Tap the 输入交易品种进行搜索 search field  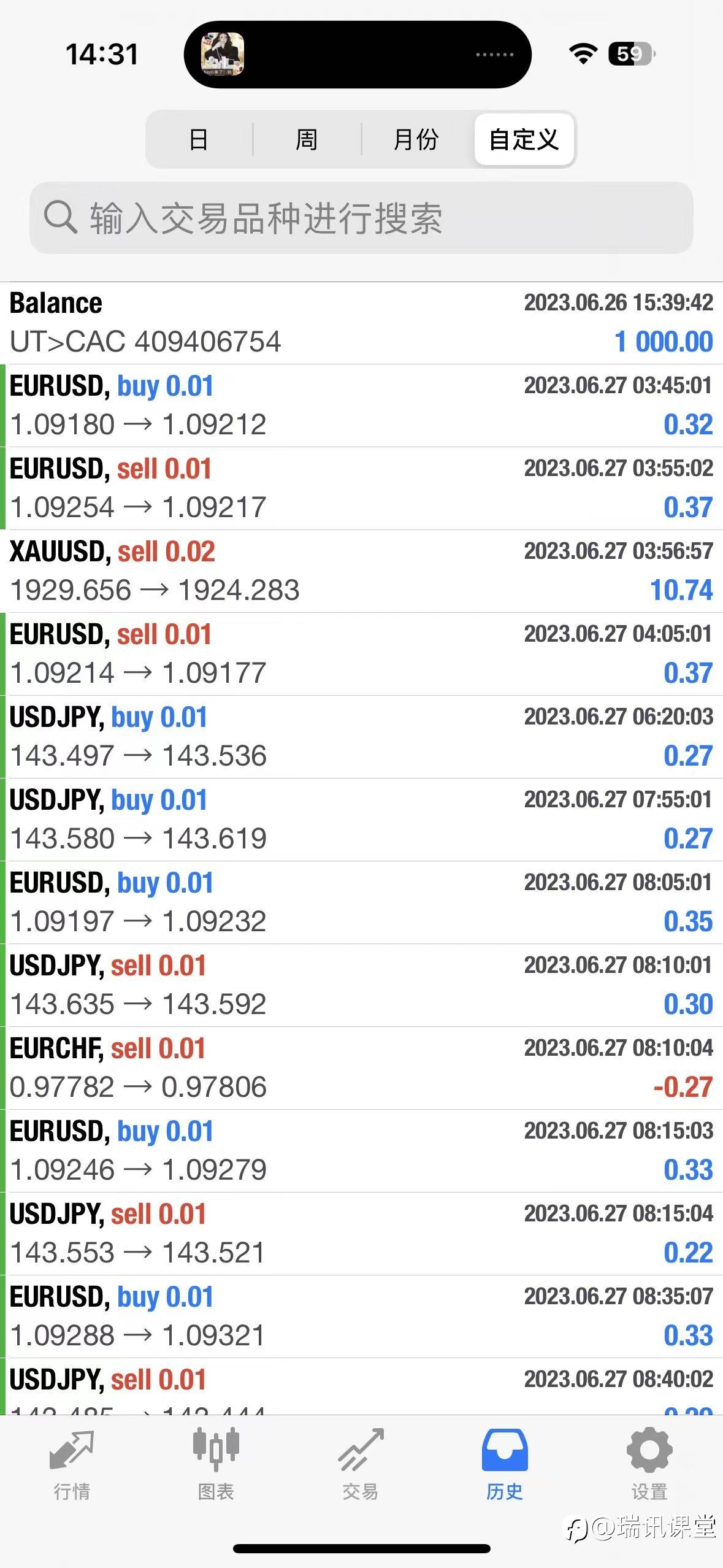click(361, 218)
